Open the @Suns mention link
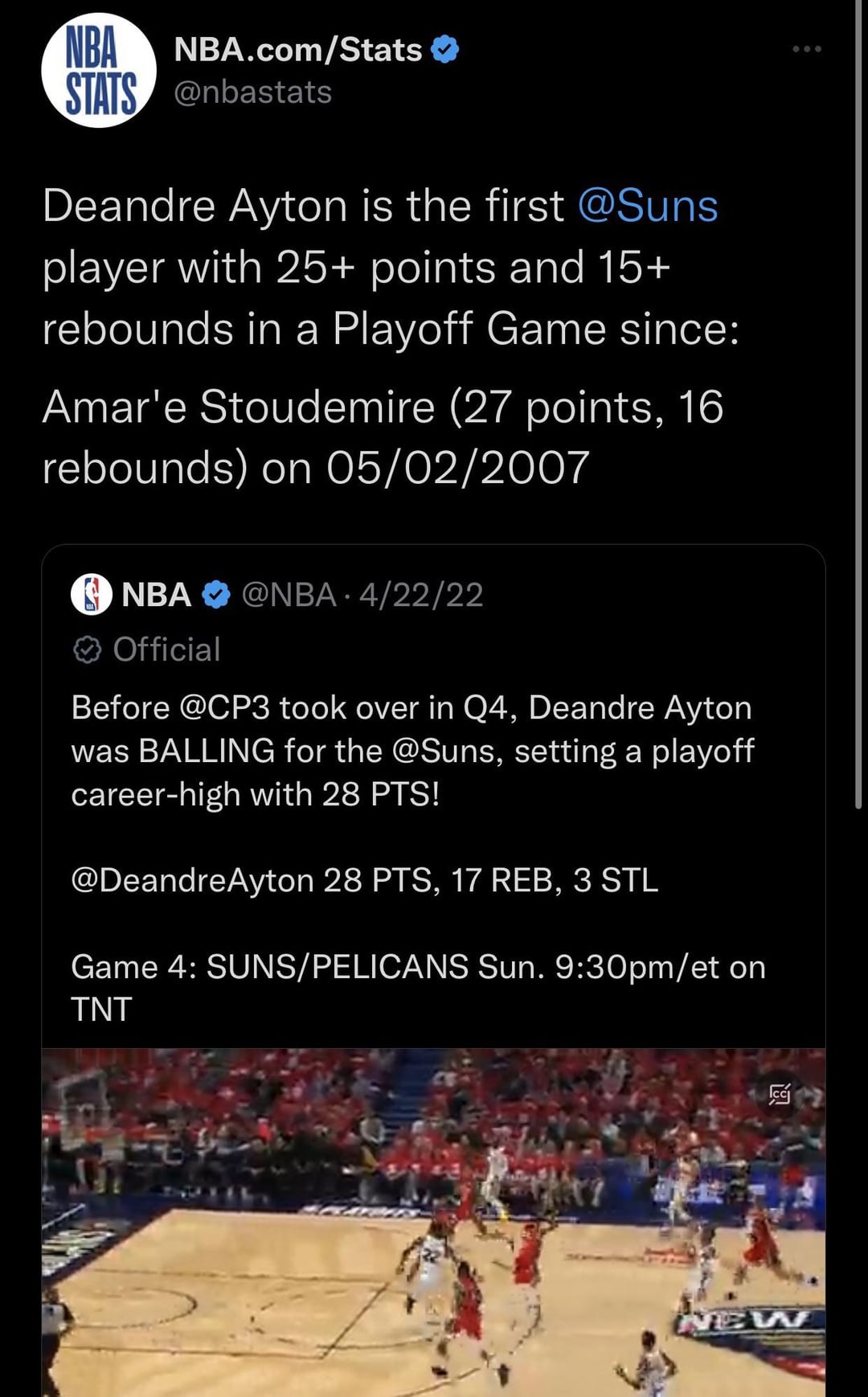This screenshot has height=1397, width=868. 647,206
